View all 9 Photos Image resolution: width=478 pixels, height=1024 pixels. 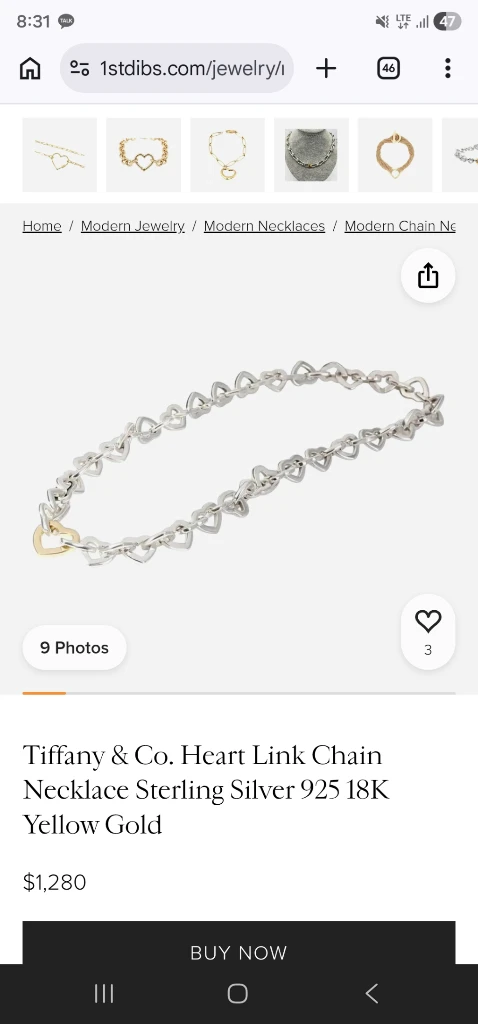tap(74, 648)
